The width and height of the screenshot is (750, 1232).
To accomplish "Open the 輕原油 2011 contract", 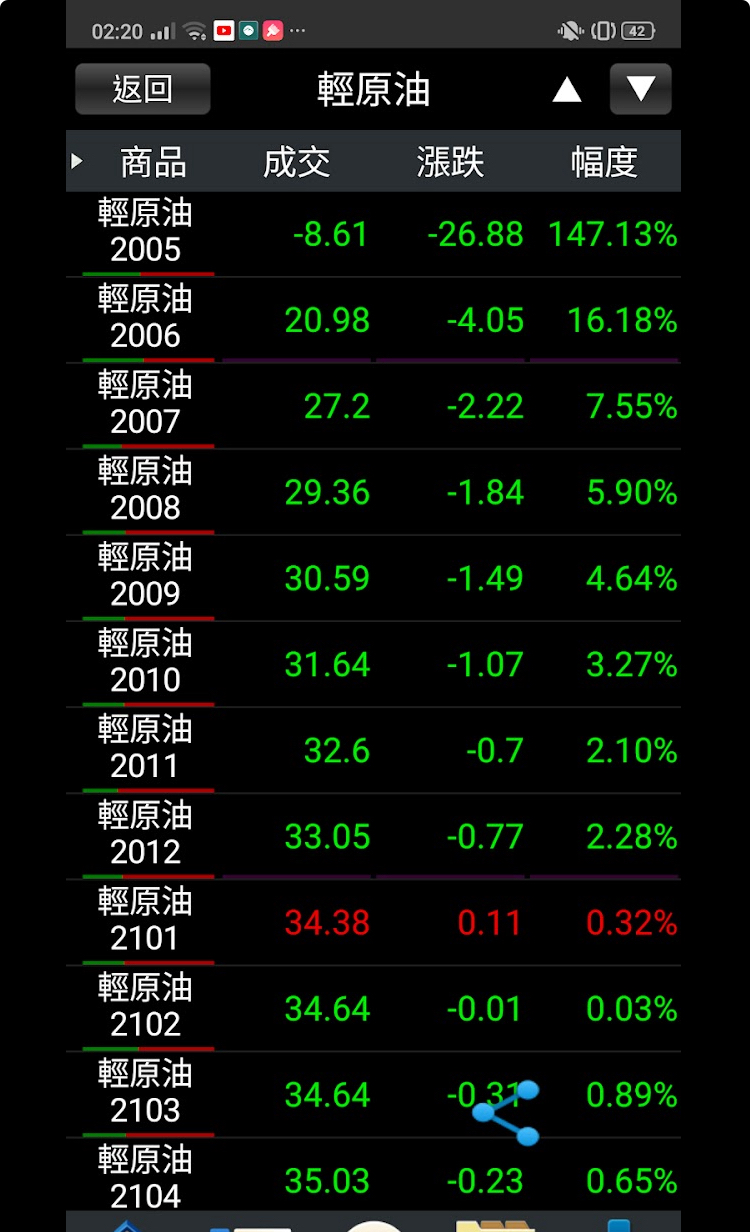I will coord(374,750).
